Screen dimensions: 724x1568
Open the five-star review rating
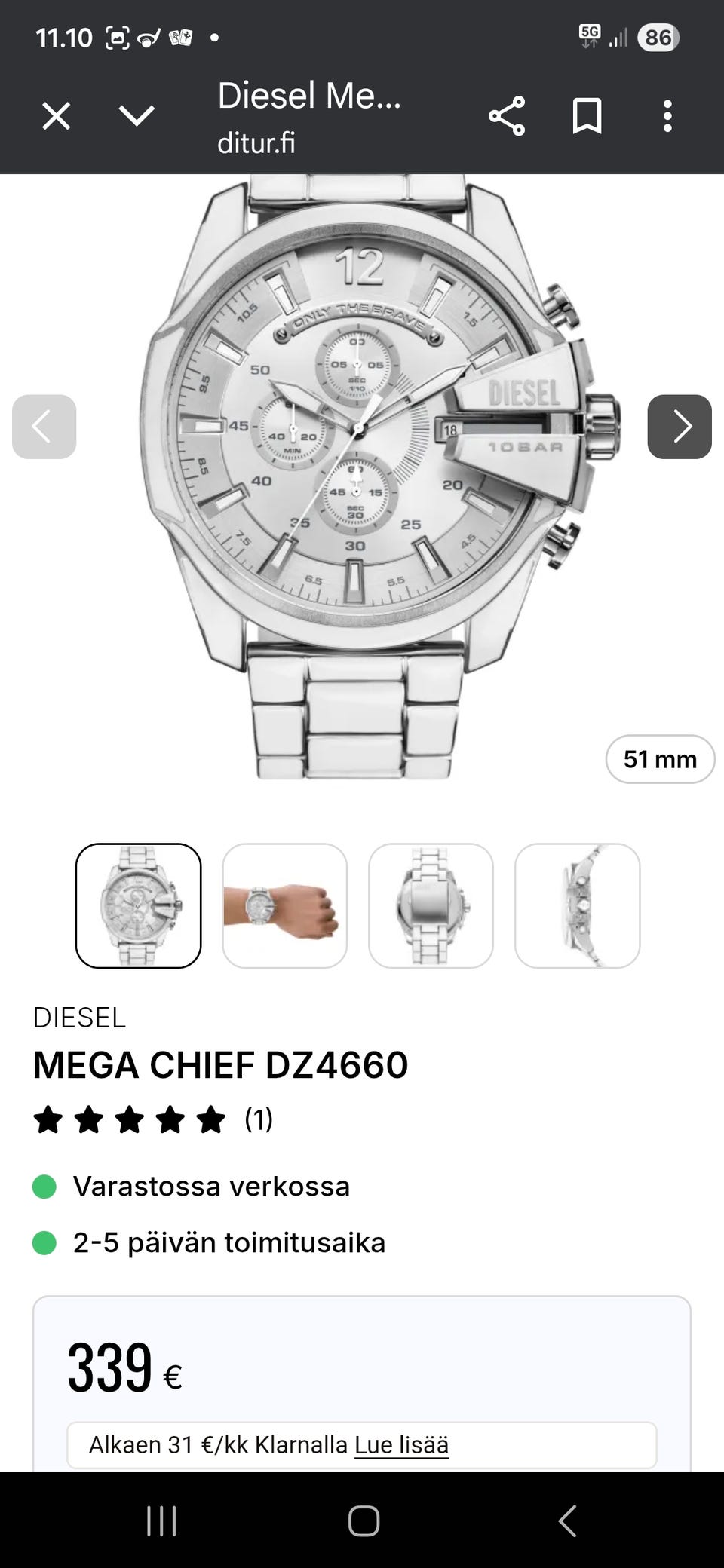(x=152, y=1119)
